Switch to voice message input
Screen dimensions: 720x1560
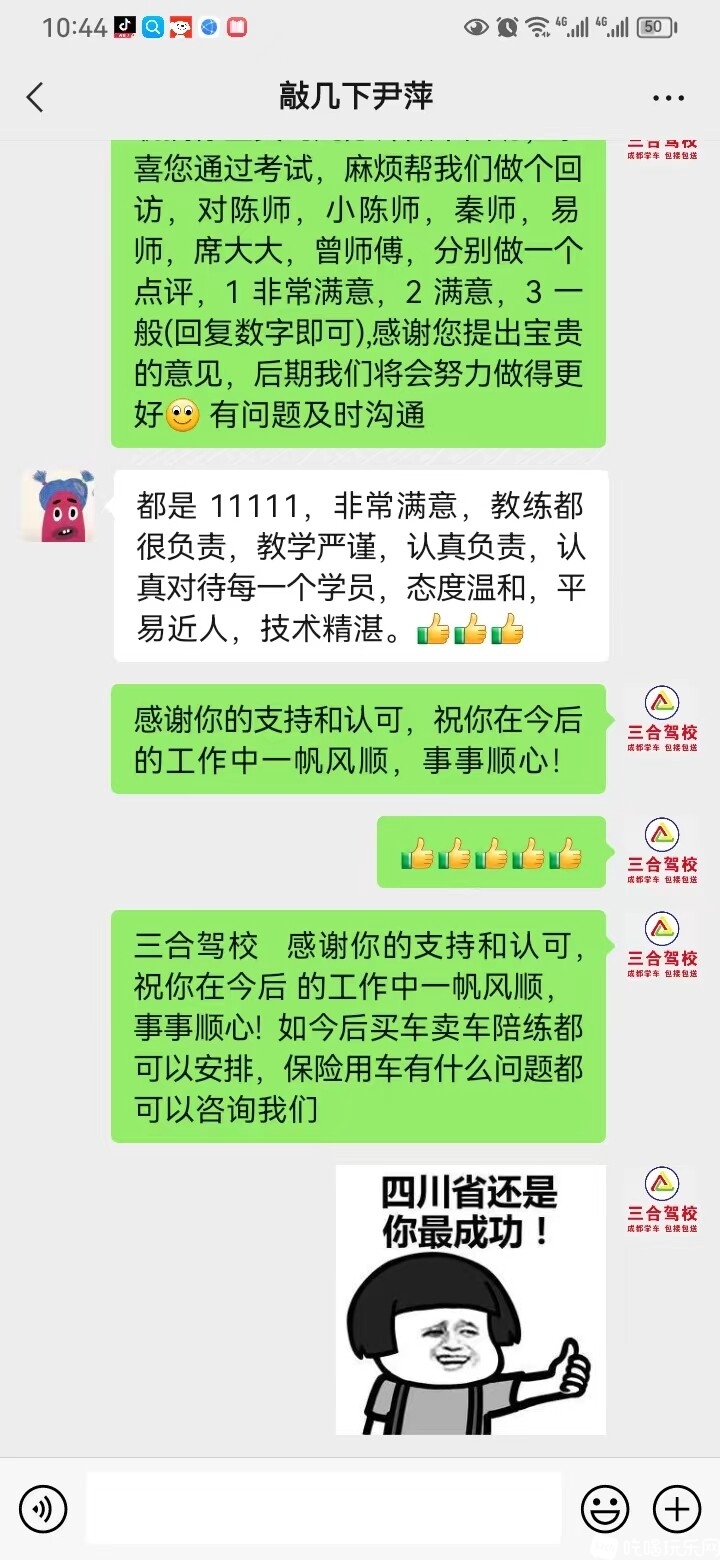pos(43,1508)
